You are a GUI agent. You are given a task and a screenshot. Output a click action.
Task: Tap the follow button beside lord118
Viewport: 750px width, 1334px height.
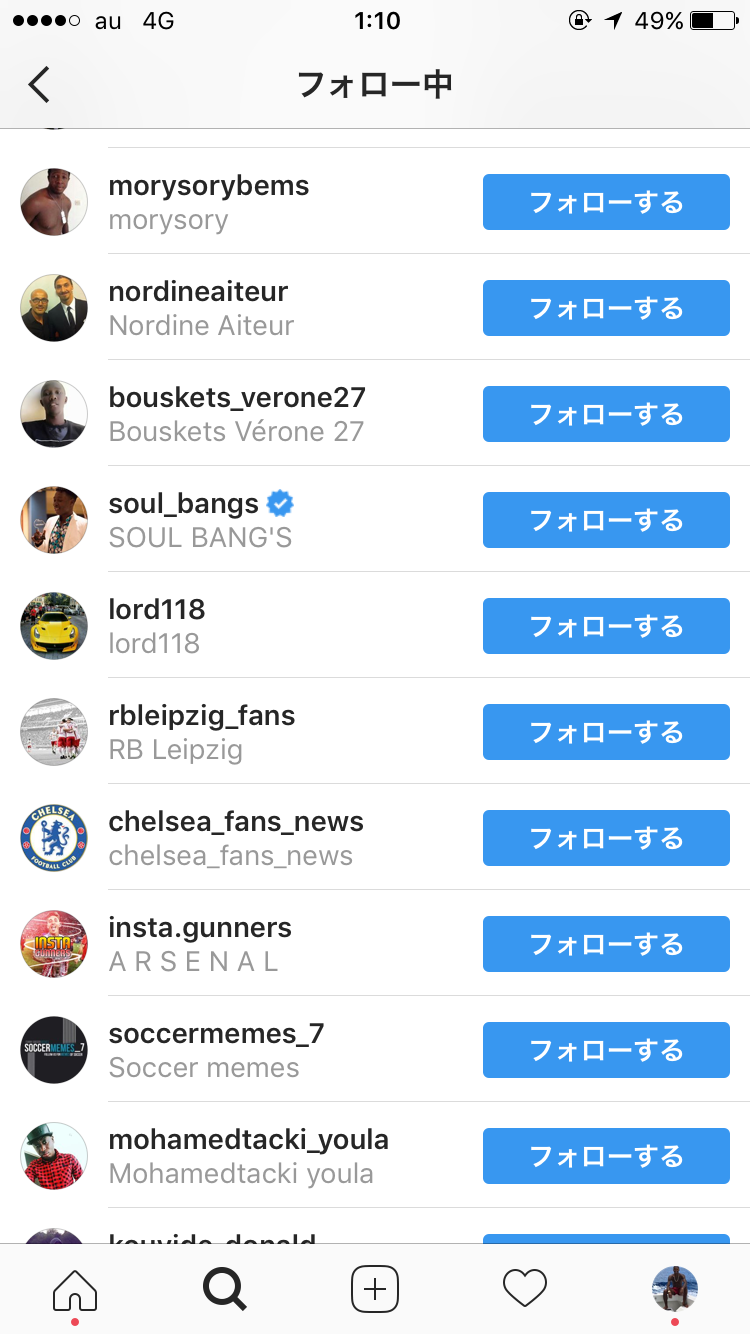tap(606, 626)
